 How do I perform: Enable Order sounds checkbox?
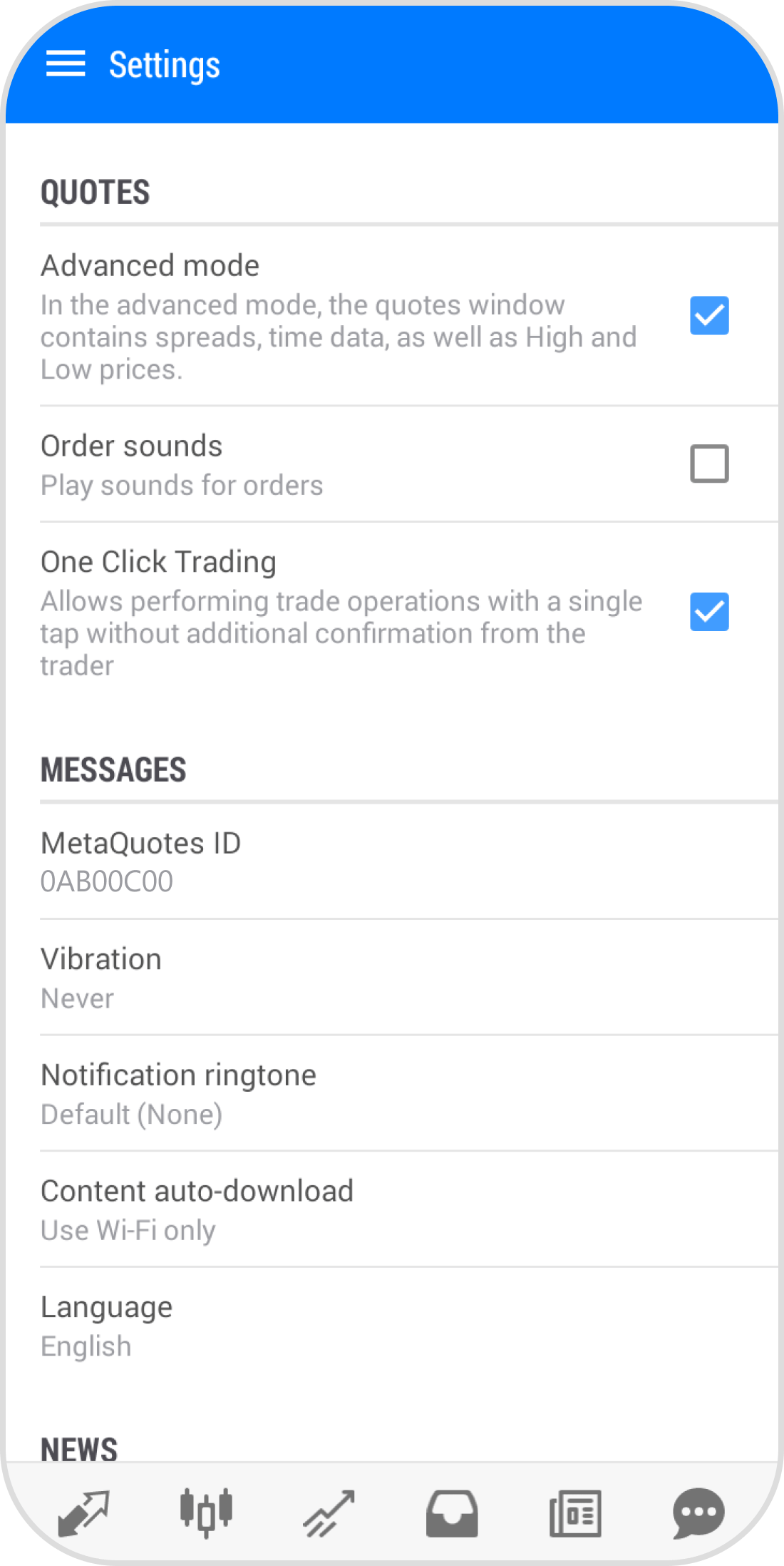click(709, 464)
